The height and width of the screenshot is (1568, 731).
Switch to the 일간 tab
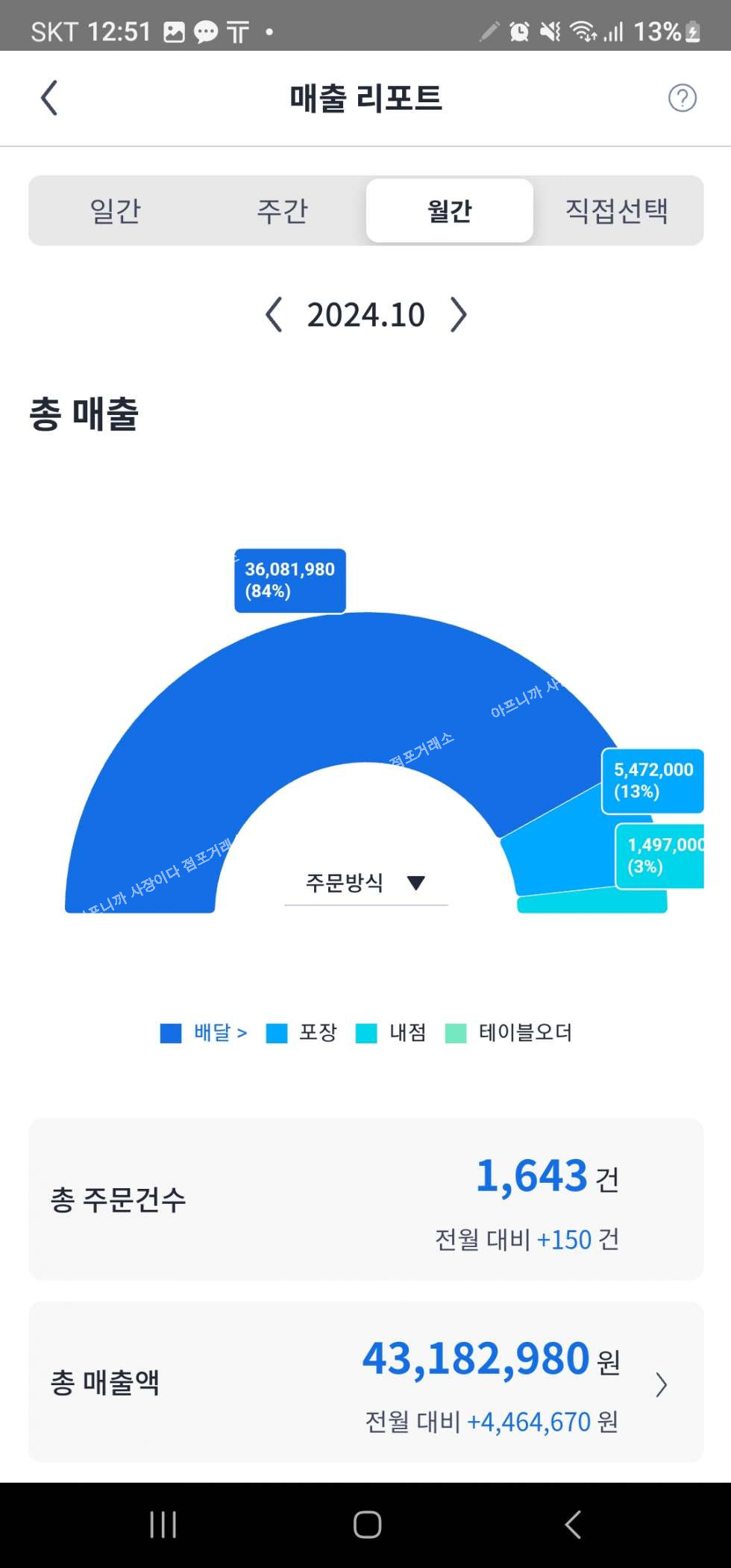click(115, 210)
